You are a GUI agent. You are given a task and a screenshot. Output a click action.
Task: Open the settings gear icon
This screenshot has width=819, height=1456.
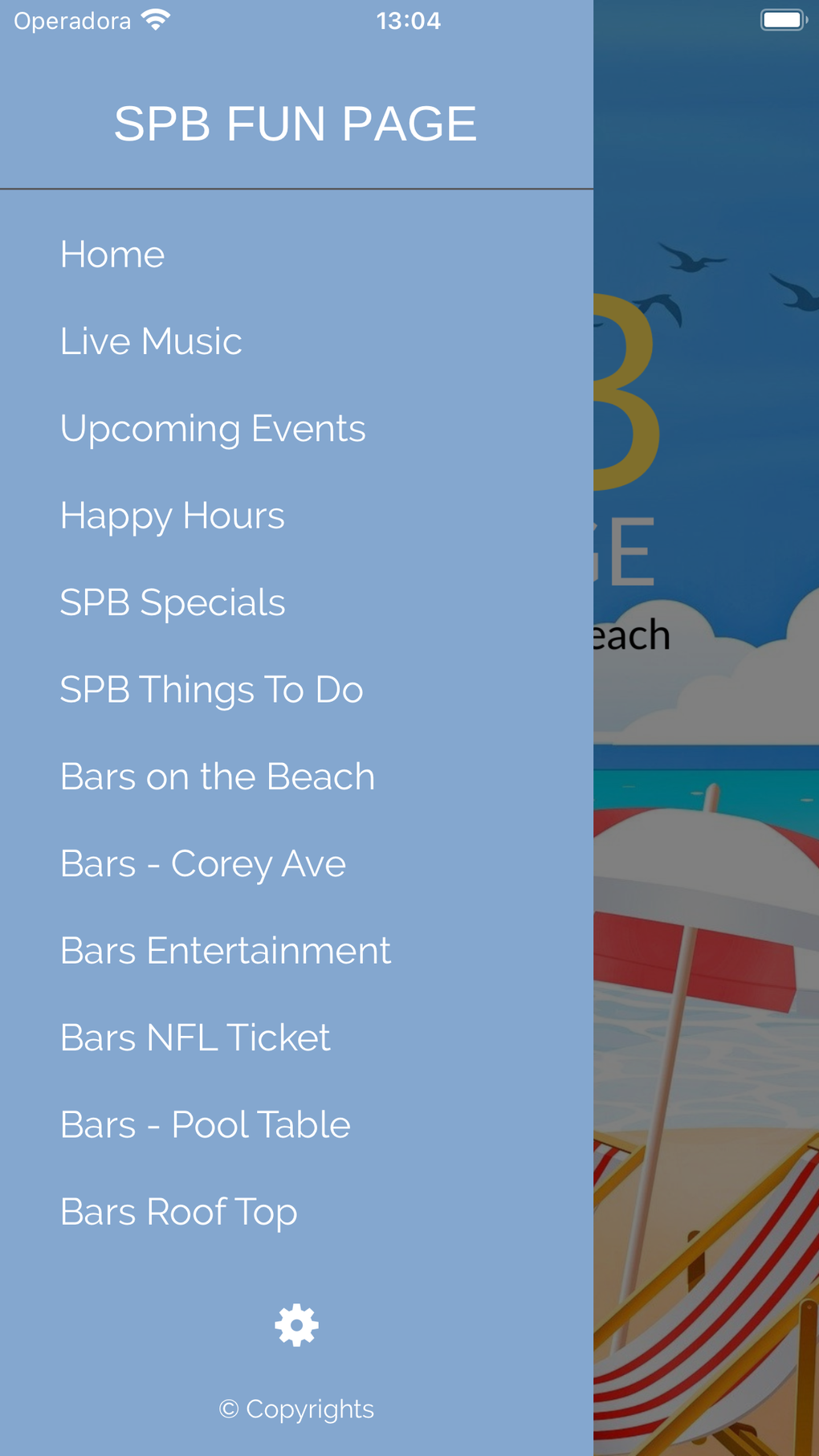tap(295, 1324)
